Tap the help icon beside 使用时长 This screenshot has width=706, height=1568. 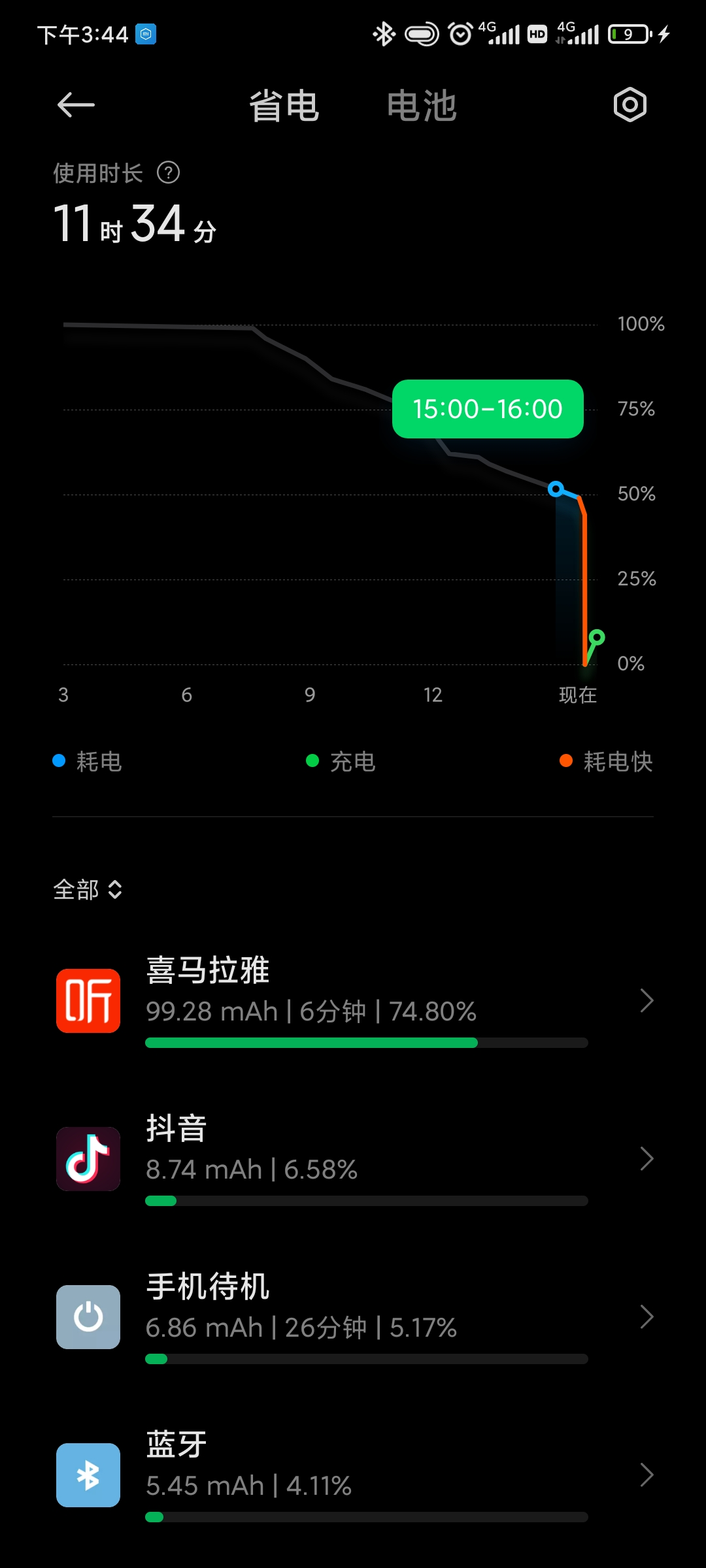tap(168, 173)
